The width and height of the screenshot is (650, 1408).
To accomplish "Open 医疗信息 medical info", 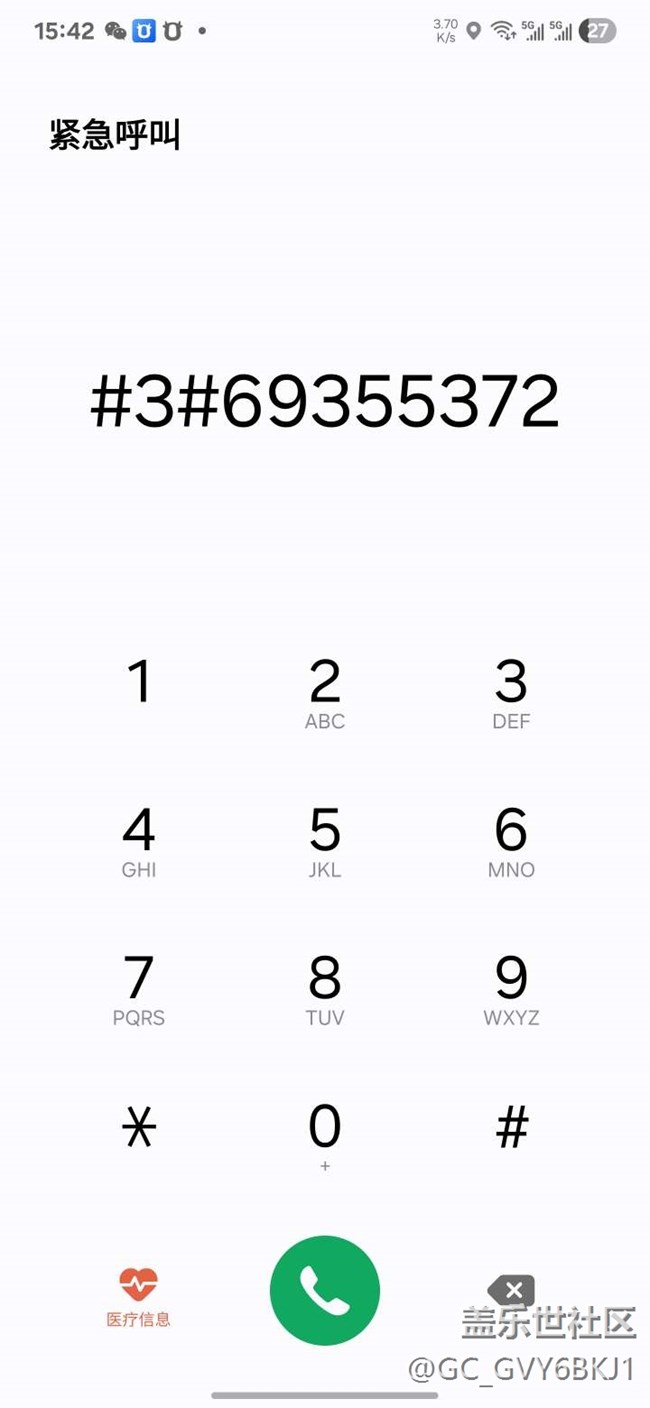I will [139, 1296].
